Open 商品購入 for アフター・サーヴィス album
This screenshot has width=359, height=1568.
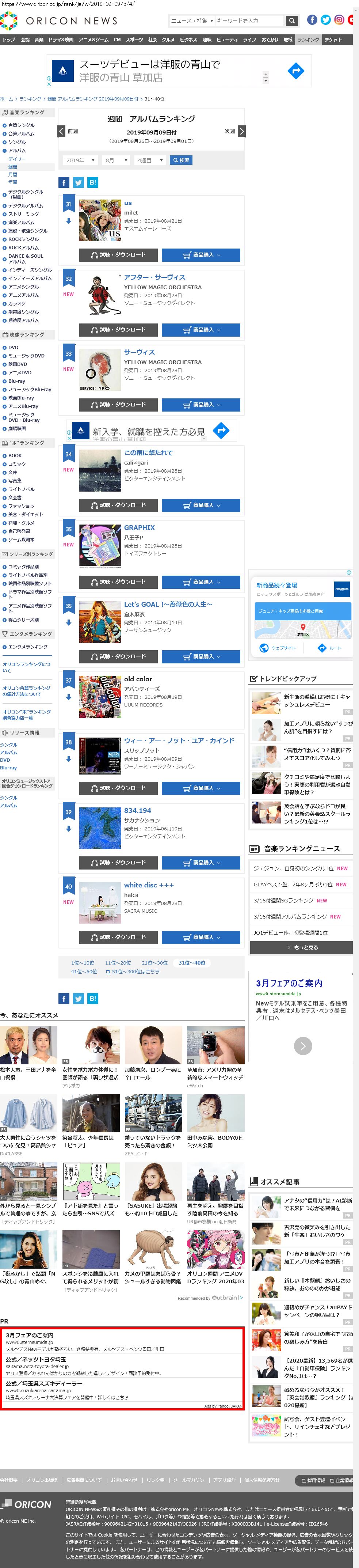(x=201, y=330)
